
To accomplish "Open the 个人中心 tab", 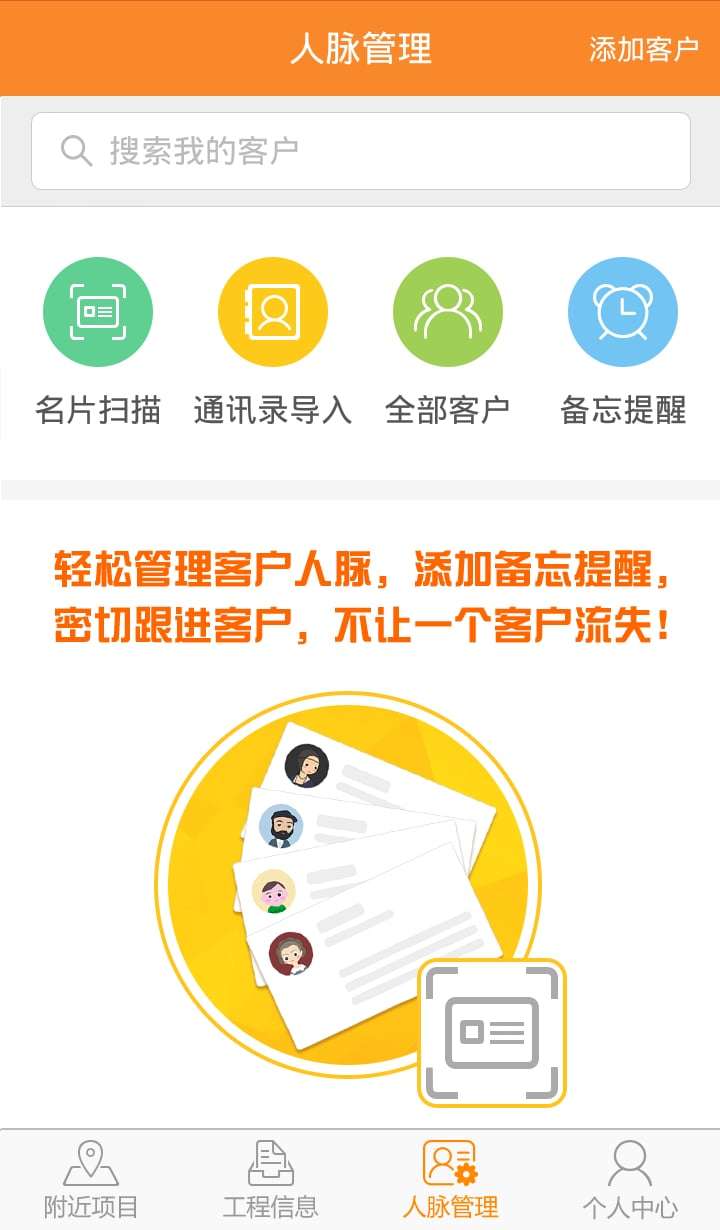I will (x=630, y=1180).
